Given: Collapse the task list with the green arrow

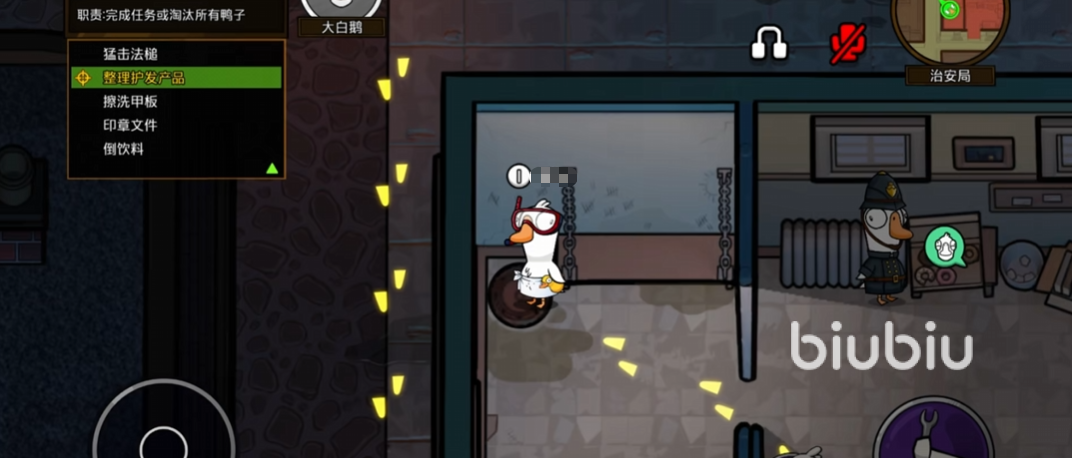Looking at the screenshot, I should click(x=272, y=168).
